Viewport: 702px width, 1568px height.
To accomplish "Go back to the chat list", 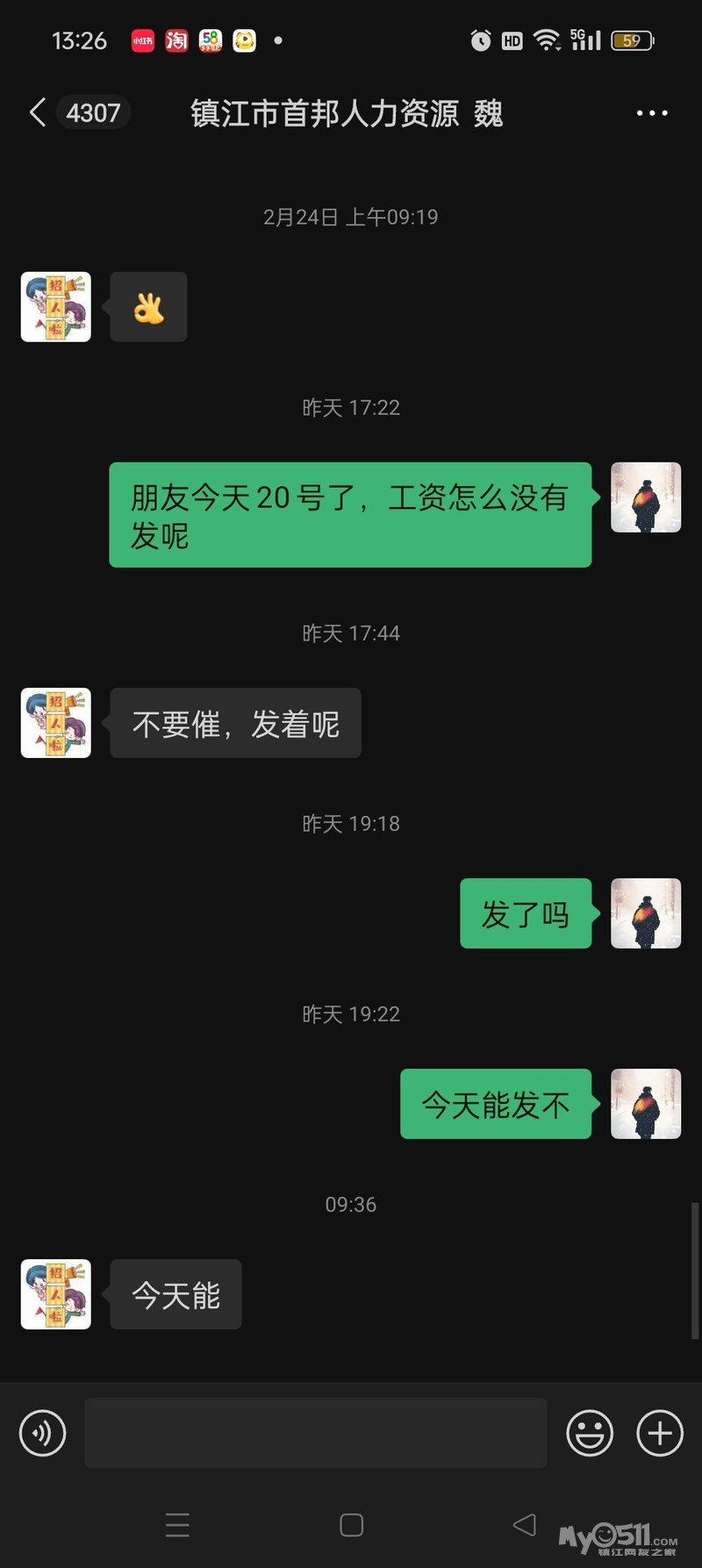I will click(x=37, y=112).
